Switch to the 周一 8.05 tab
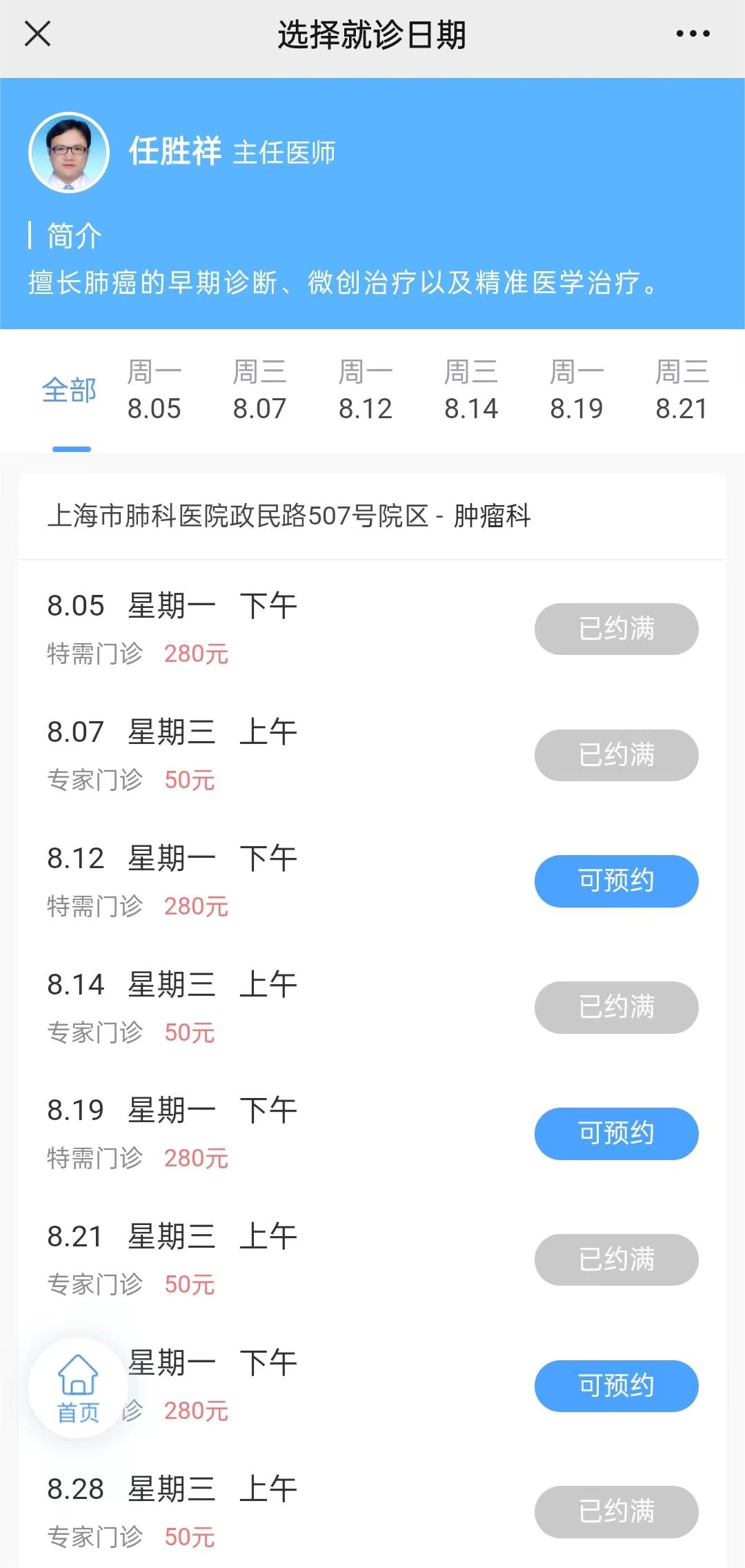This screenshot has height=1568, width=745. tap(154, 391)
